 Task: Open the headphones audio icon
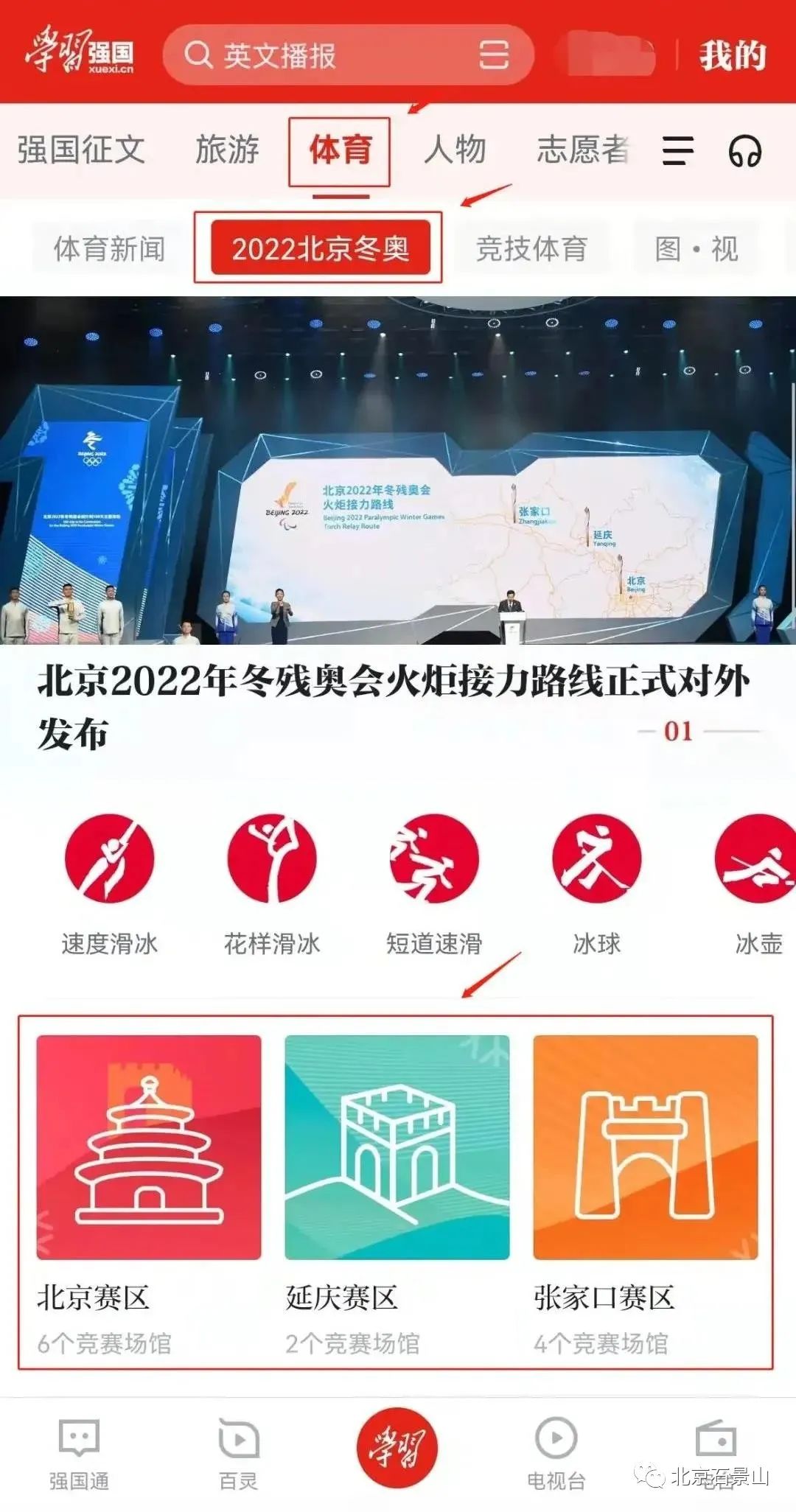pyautogui.click(x=744, y=151)
